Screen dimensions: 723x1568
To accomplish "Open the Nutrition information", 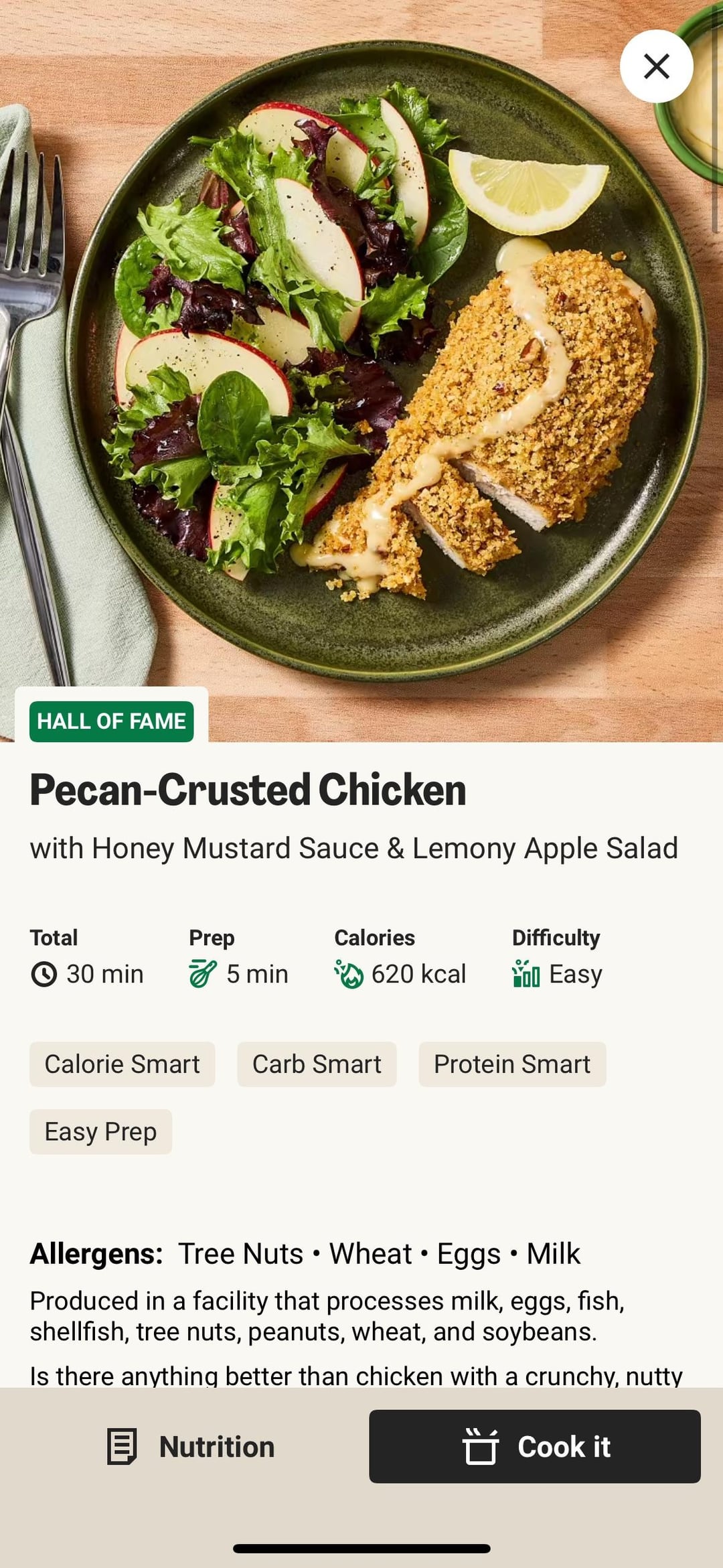I will (191, 1447).
